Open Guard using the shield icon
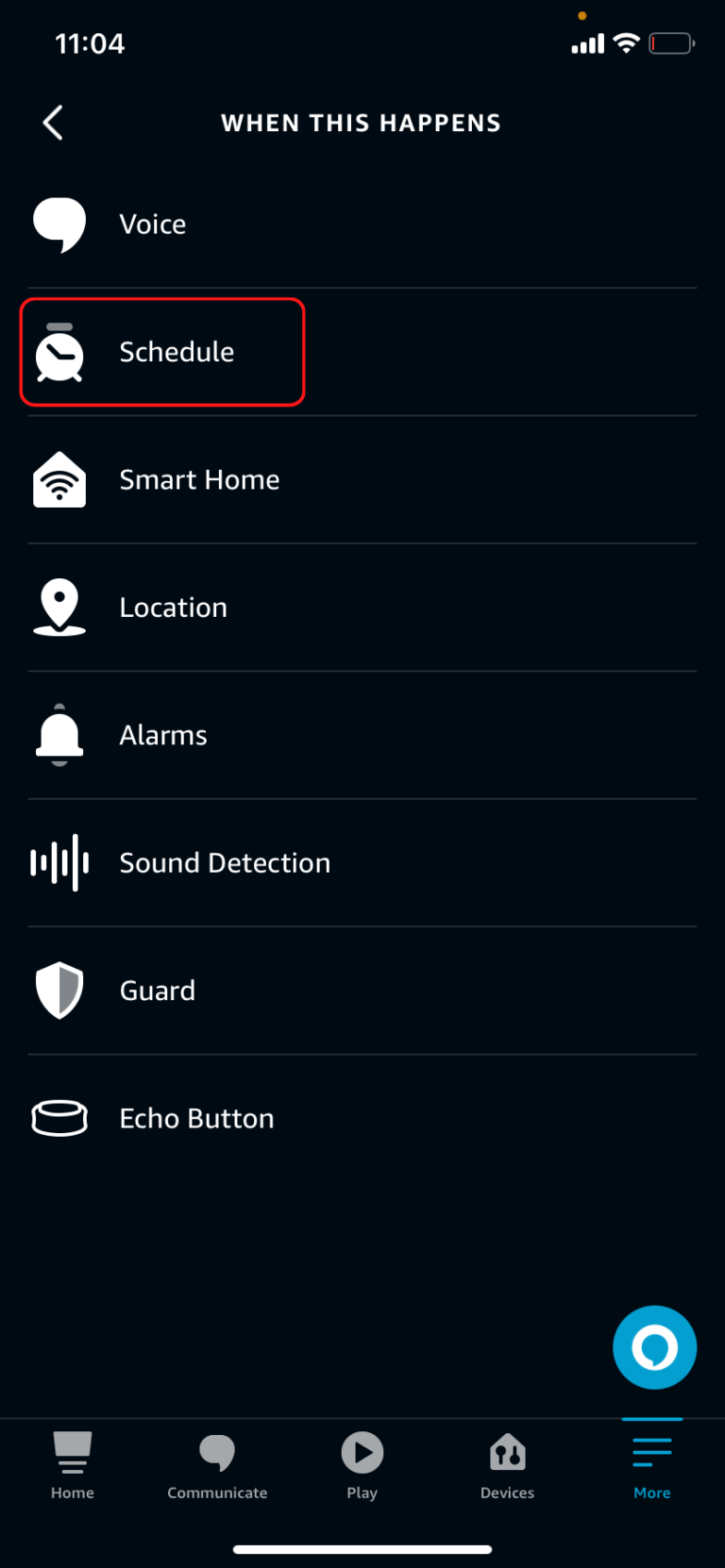Screen dimensions: 725x1568 tap(59, 990)
